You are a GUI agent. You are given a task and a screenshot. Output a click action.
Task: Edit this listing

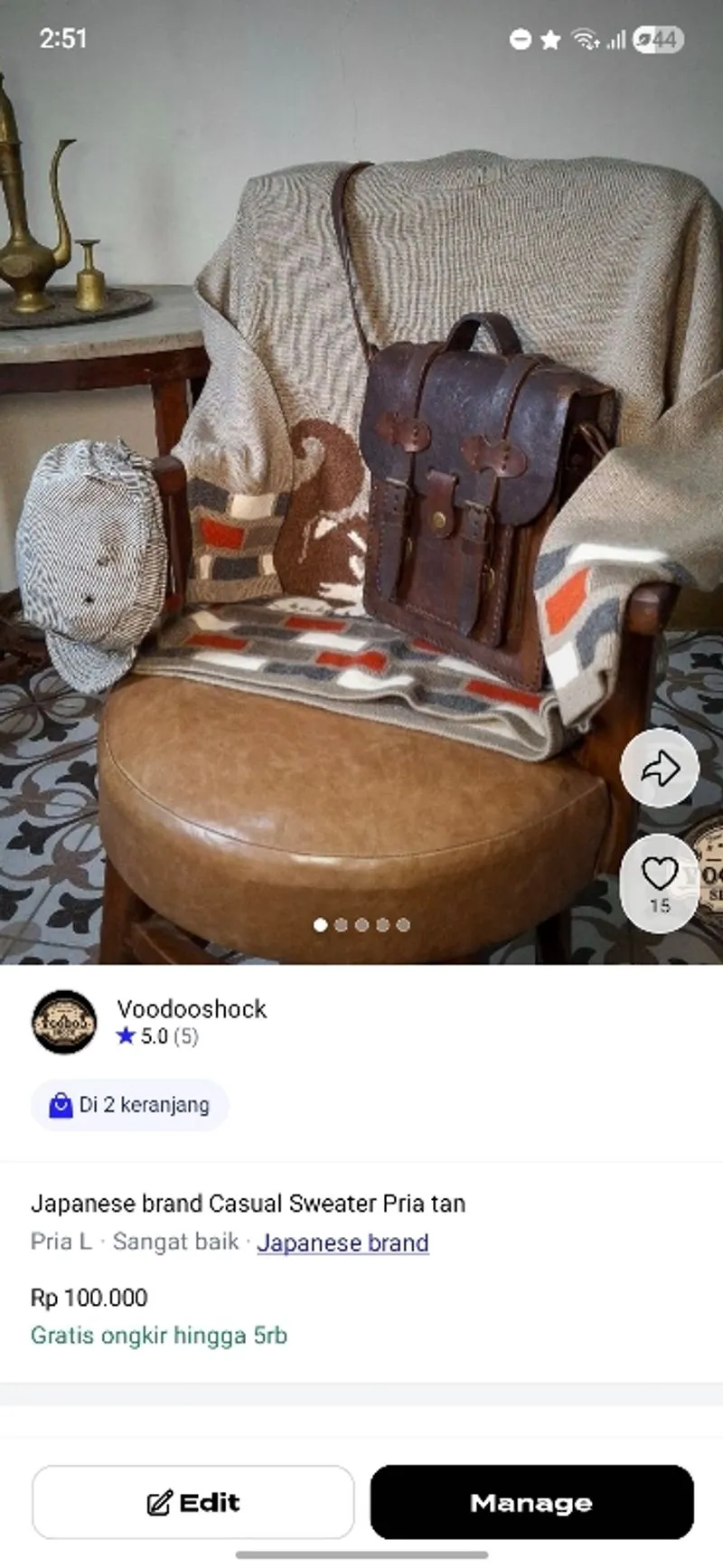coord(193,1502)
